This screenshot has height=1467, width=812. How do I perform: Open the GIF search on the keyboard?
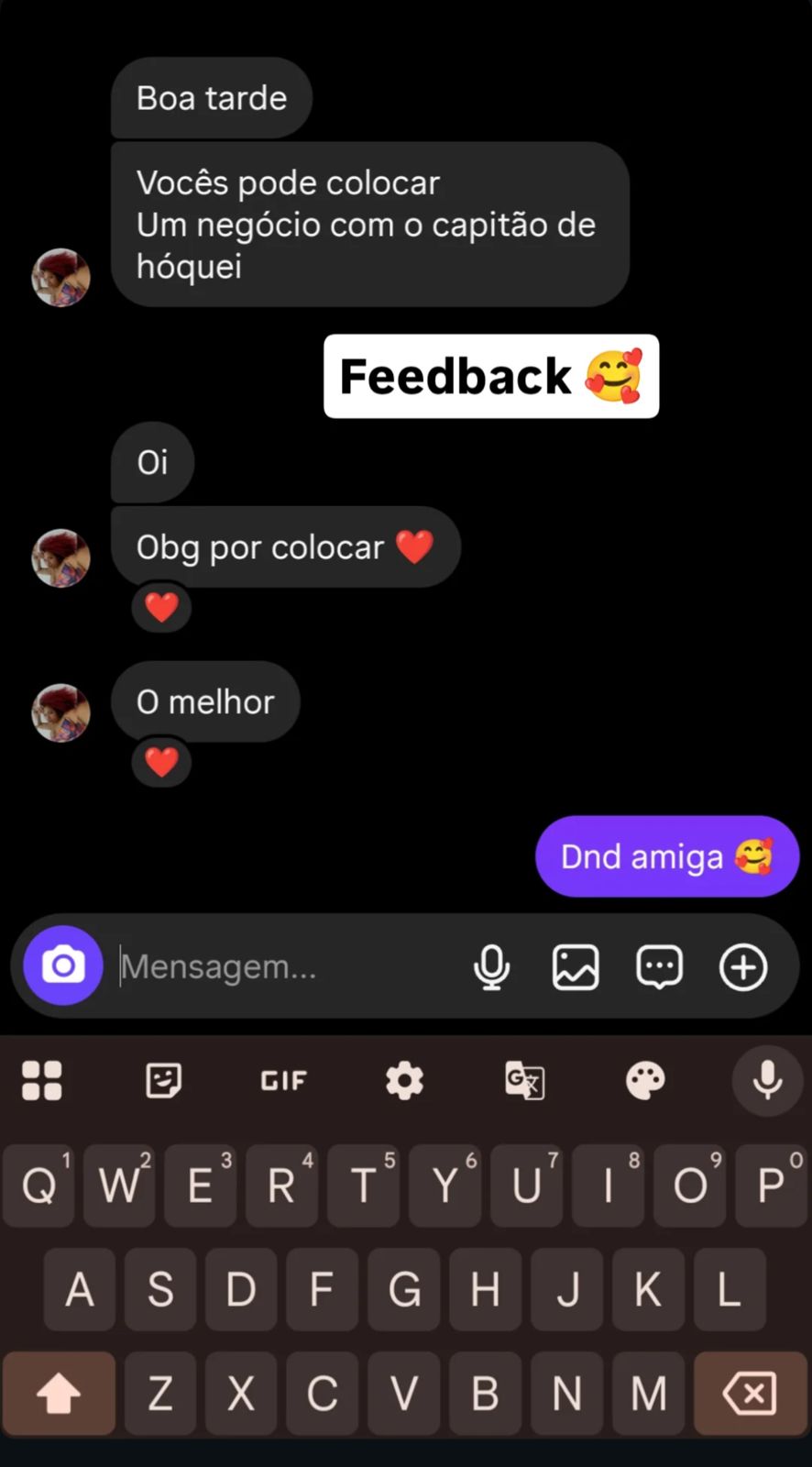[x=283, y=1081]
